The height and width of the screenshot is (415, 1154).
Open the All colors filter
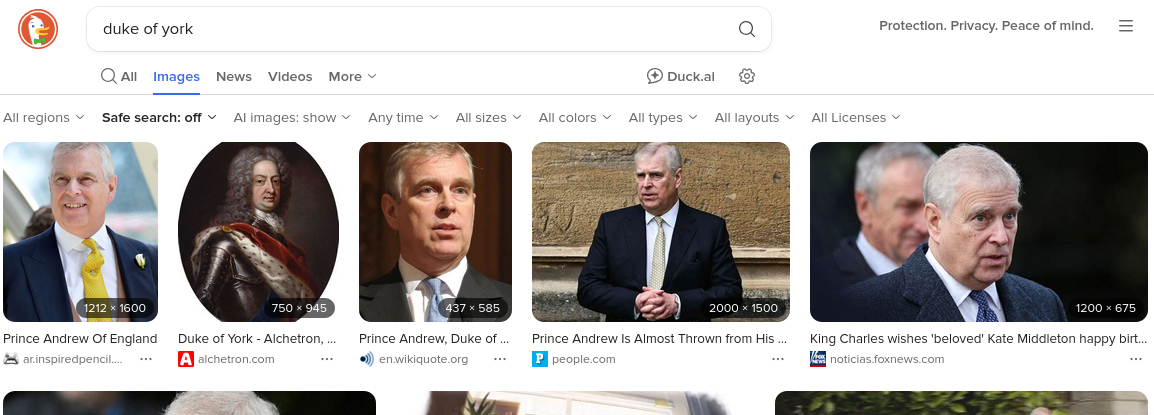575,117
